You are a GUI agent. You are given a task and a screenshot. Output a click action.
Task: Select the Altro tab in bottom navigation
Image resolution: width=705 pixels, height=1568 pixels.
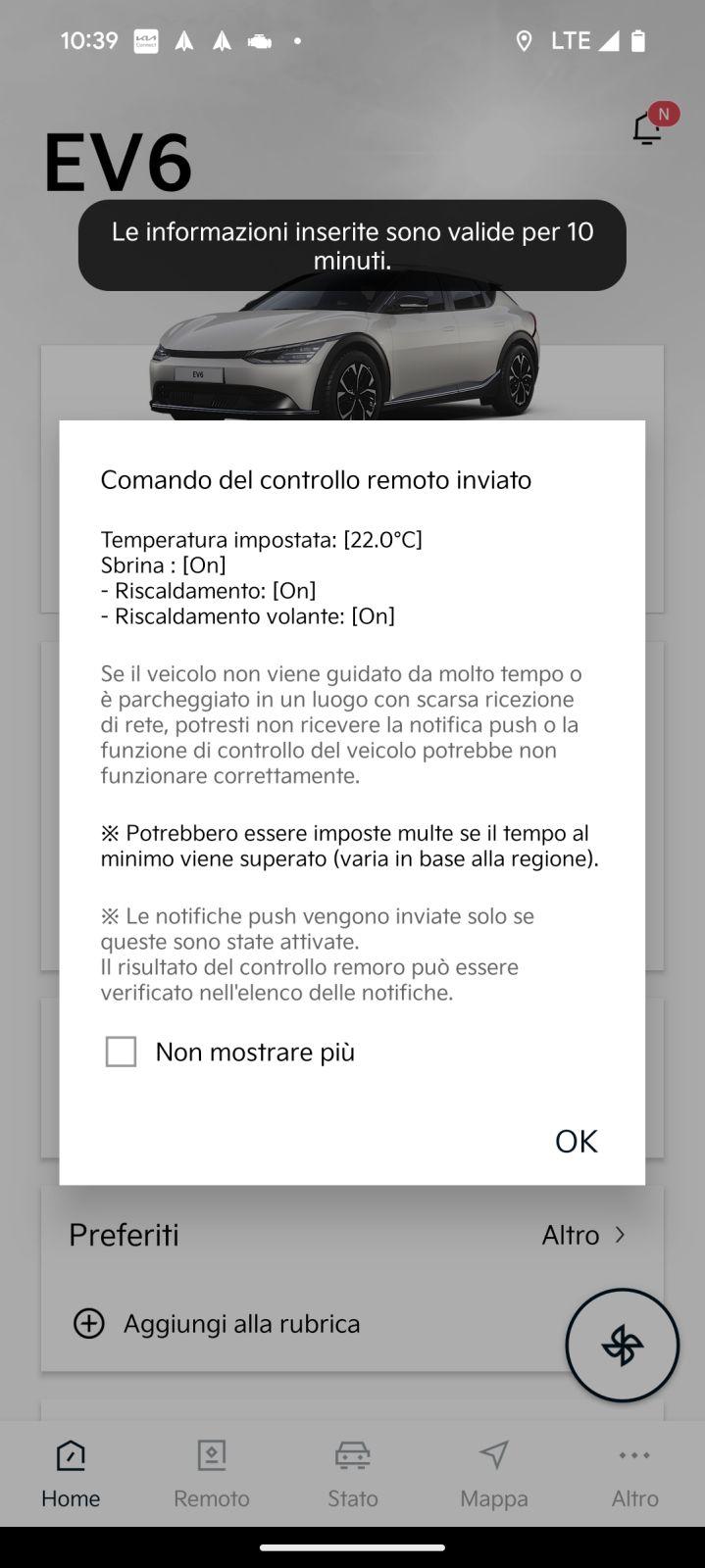(x=634, y=1473)
